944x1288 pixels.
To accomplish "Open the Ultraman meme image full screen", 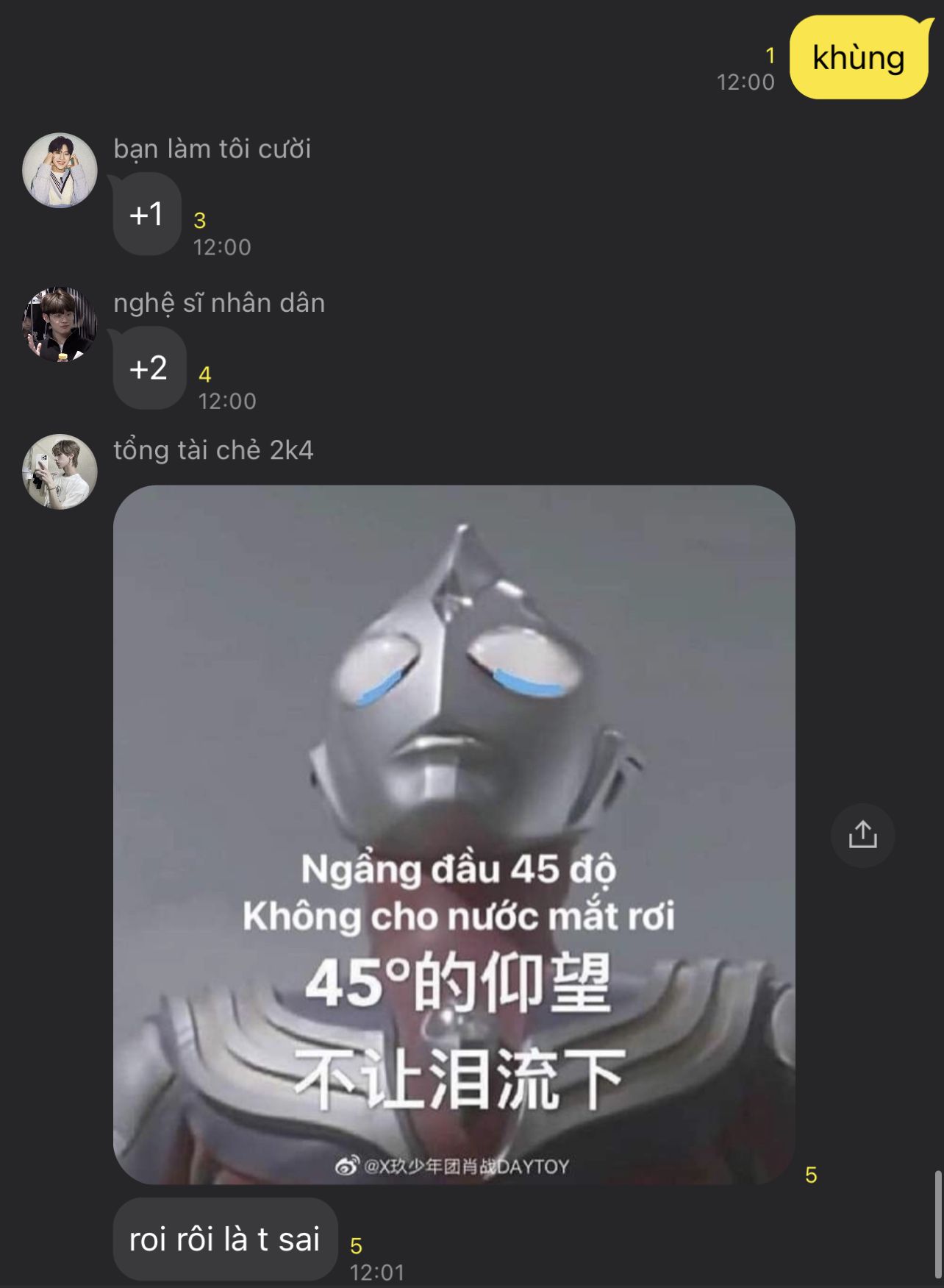I will click(x=454, y=833).
